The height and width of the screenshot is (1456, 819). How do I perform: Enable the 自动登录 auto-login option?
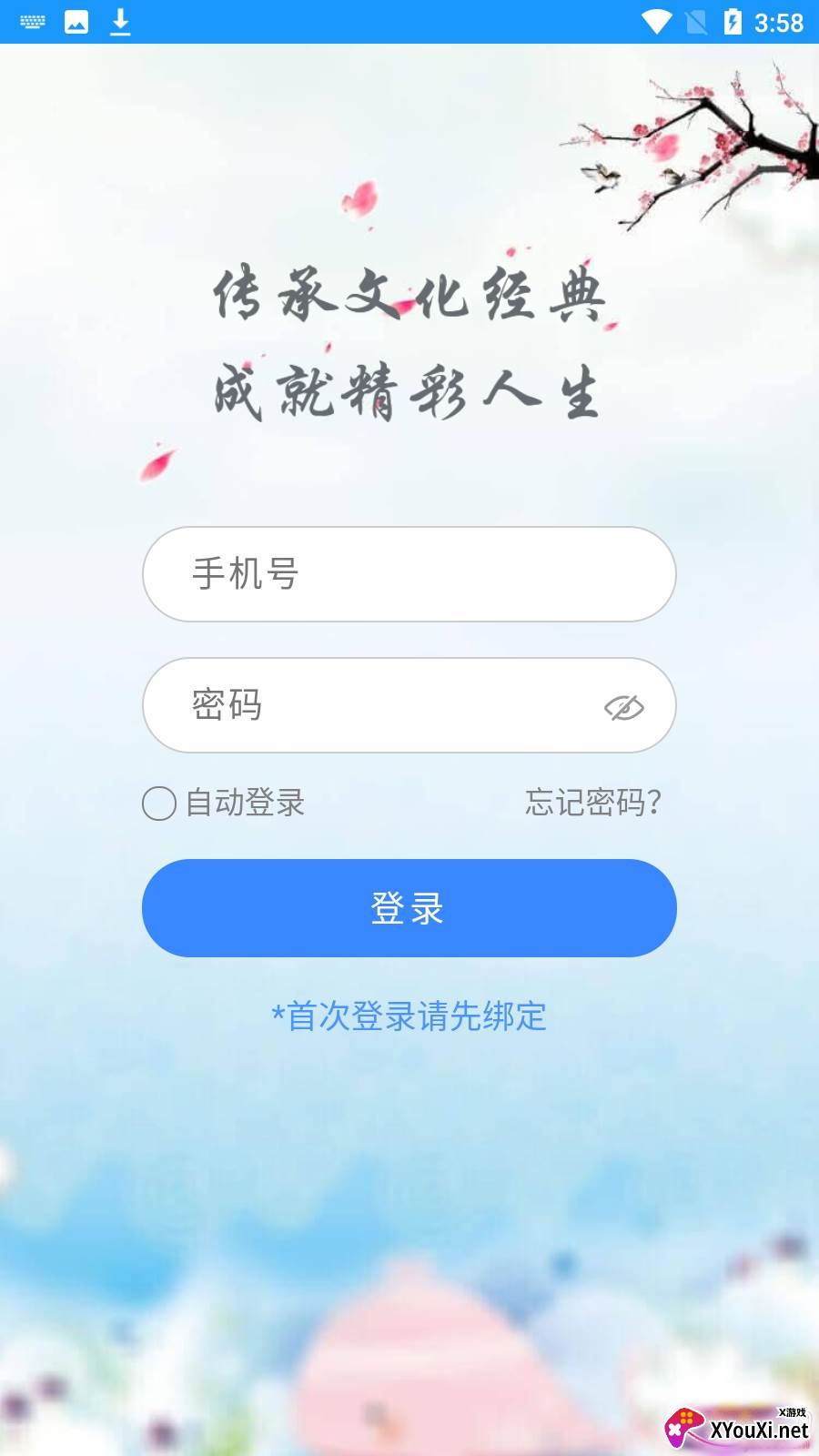pos(160,804)
